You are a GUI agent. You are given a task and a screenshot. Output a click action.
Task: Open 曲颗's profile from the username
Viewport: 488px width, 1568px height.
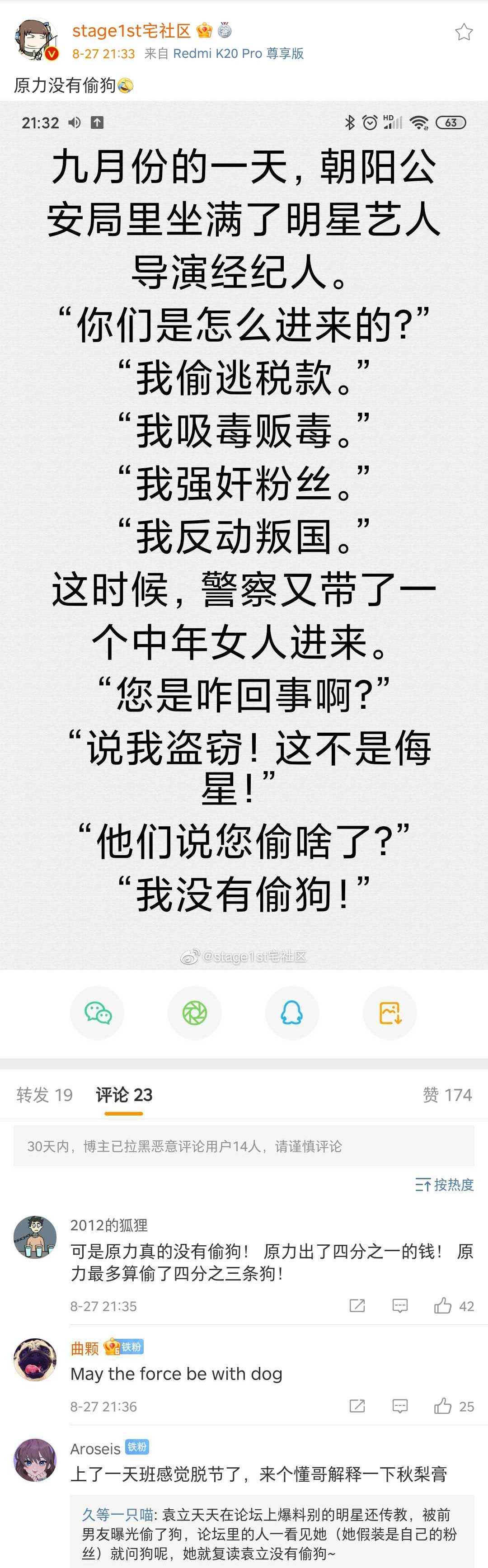pos(84,1348)
